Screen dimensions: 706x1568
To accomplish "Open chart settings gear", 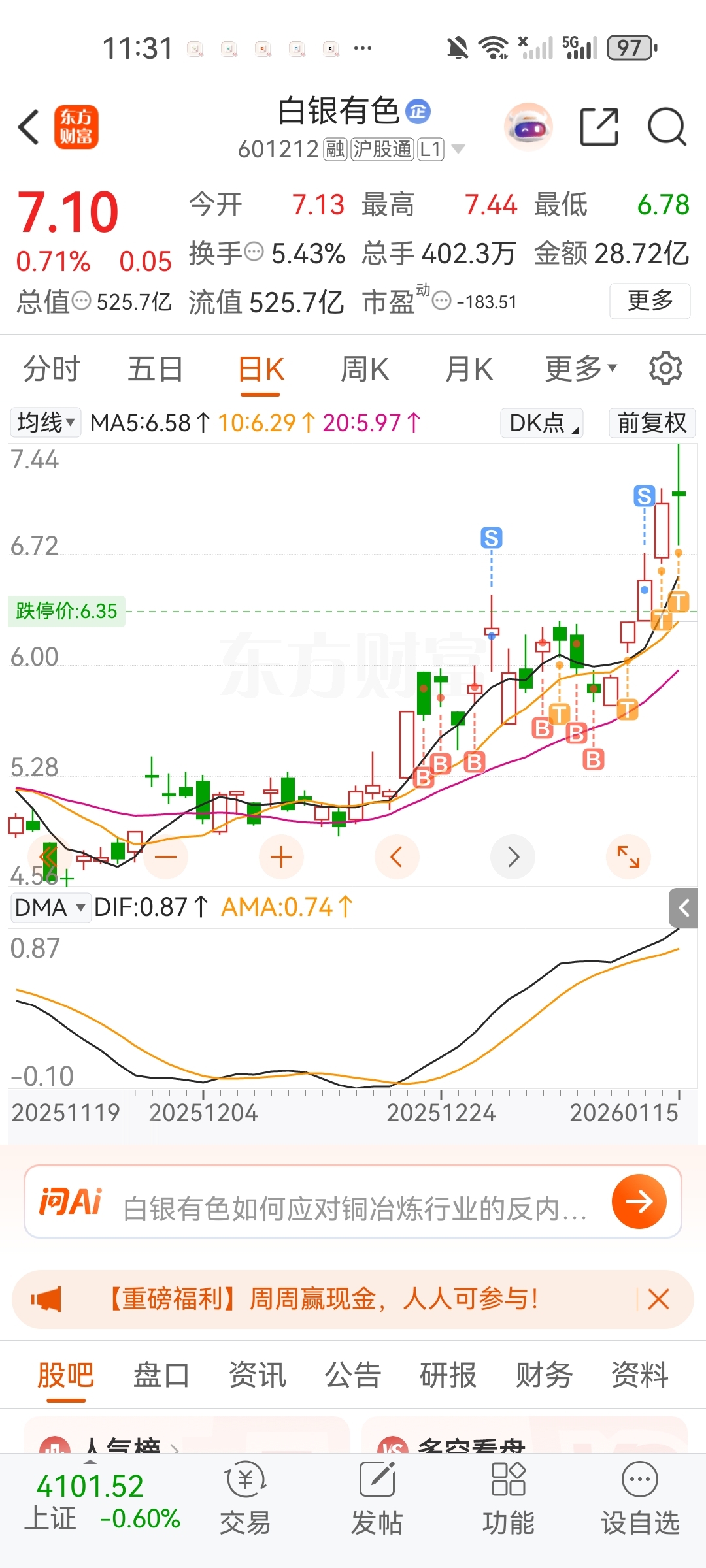I will pyautogui.click(x=665, y=369).
